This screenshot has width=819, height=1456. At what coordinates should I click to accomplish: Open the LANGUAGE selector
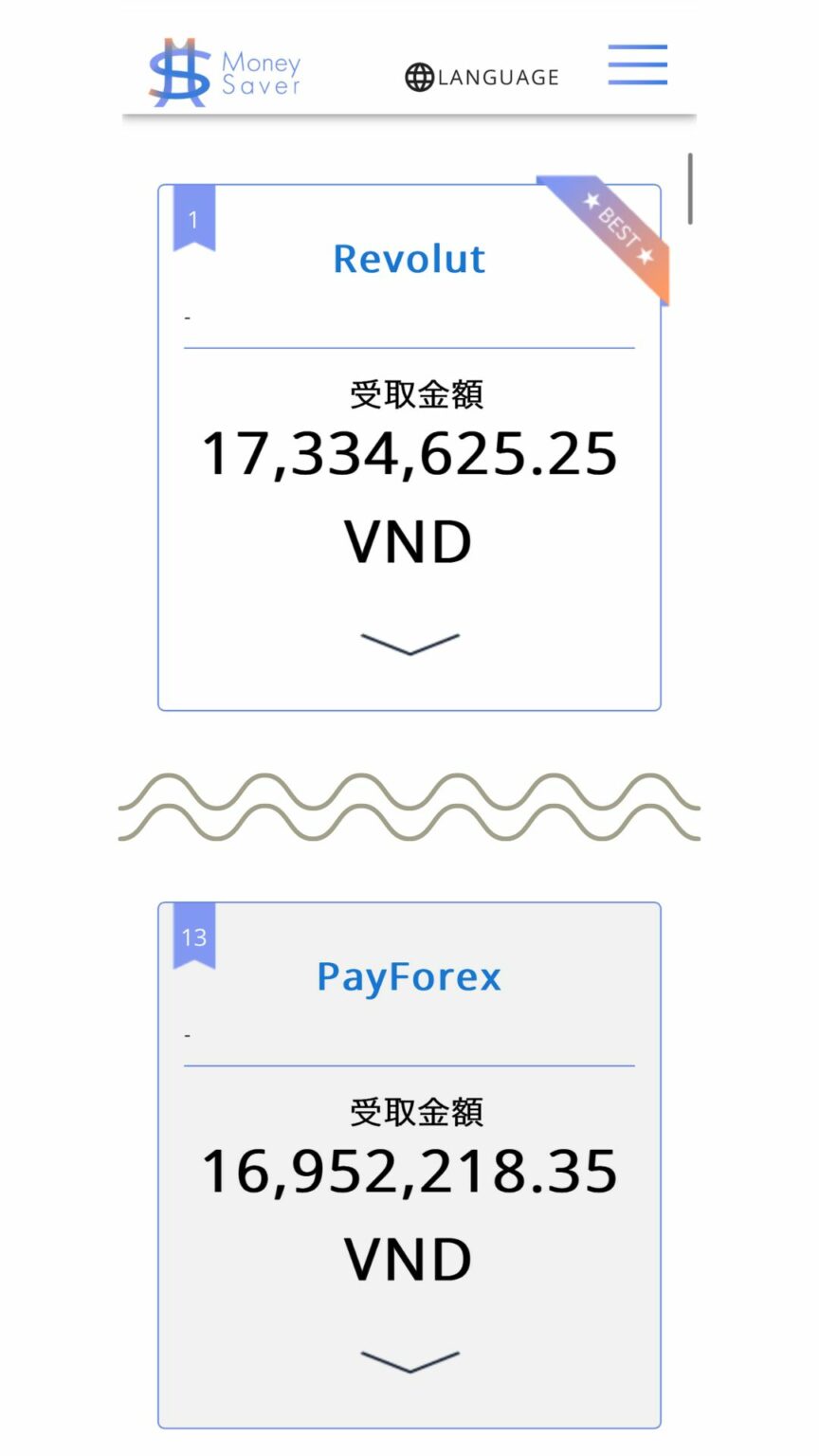pyautogui.click(x=483, y=77)
